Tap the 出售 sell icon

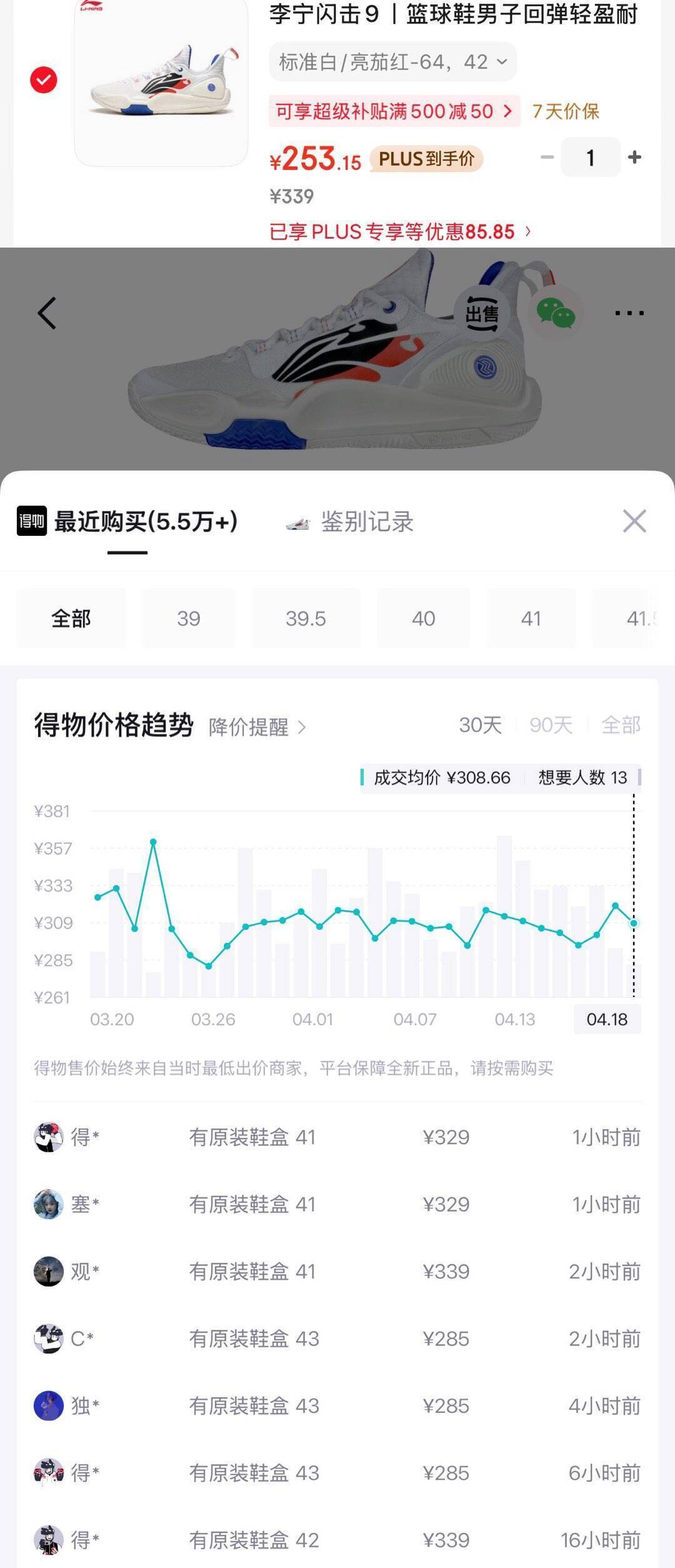pyautogui.click(x=482, y=313)
